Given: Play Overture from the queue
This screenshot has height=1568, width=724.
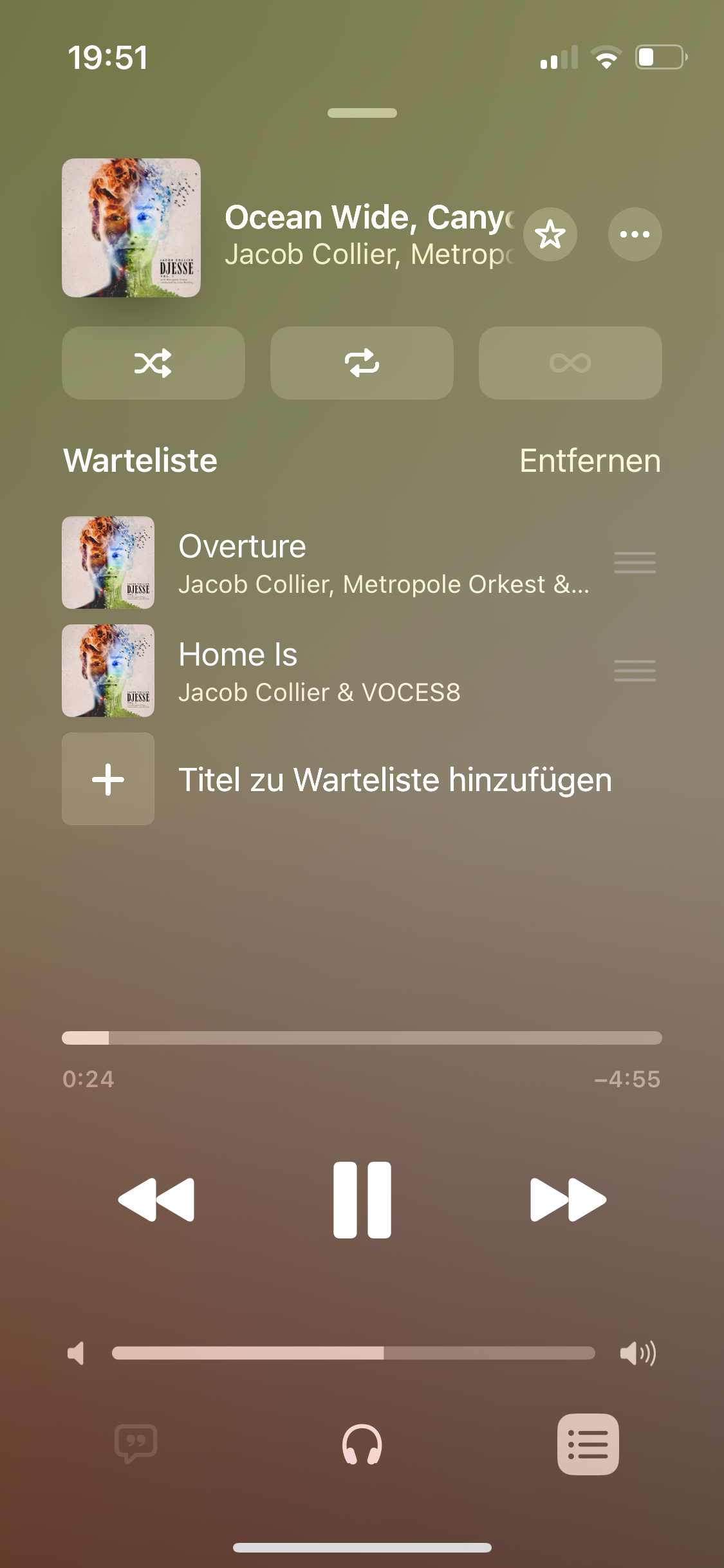Looking at the screenshot, I should pos(335,563).
